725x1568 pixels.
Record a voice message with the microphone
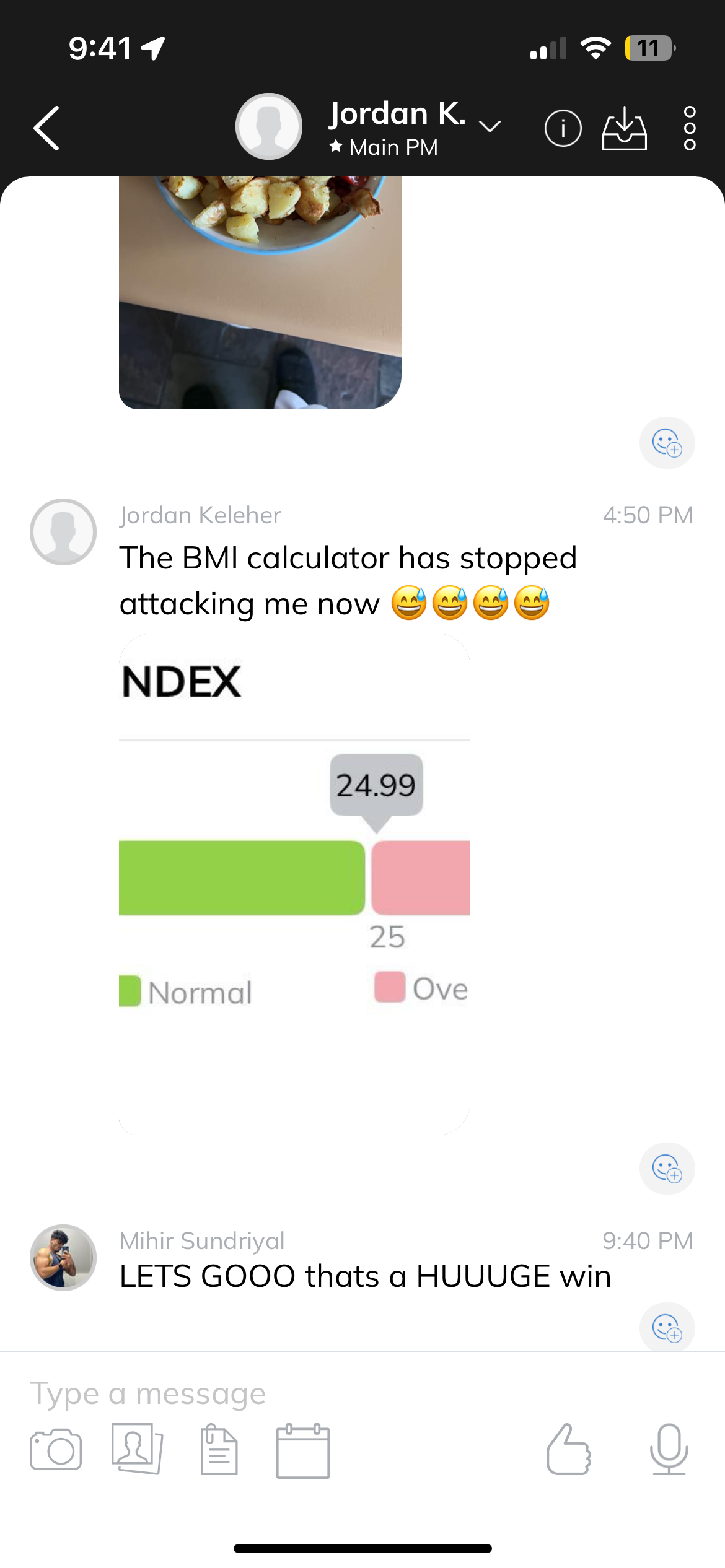coord(669,1450)
